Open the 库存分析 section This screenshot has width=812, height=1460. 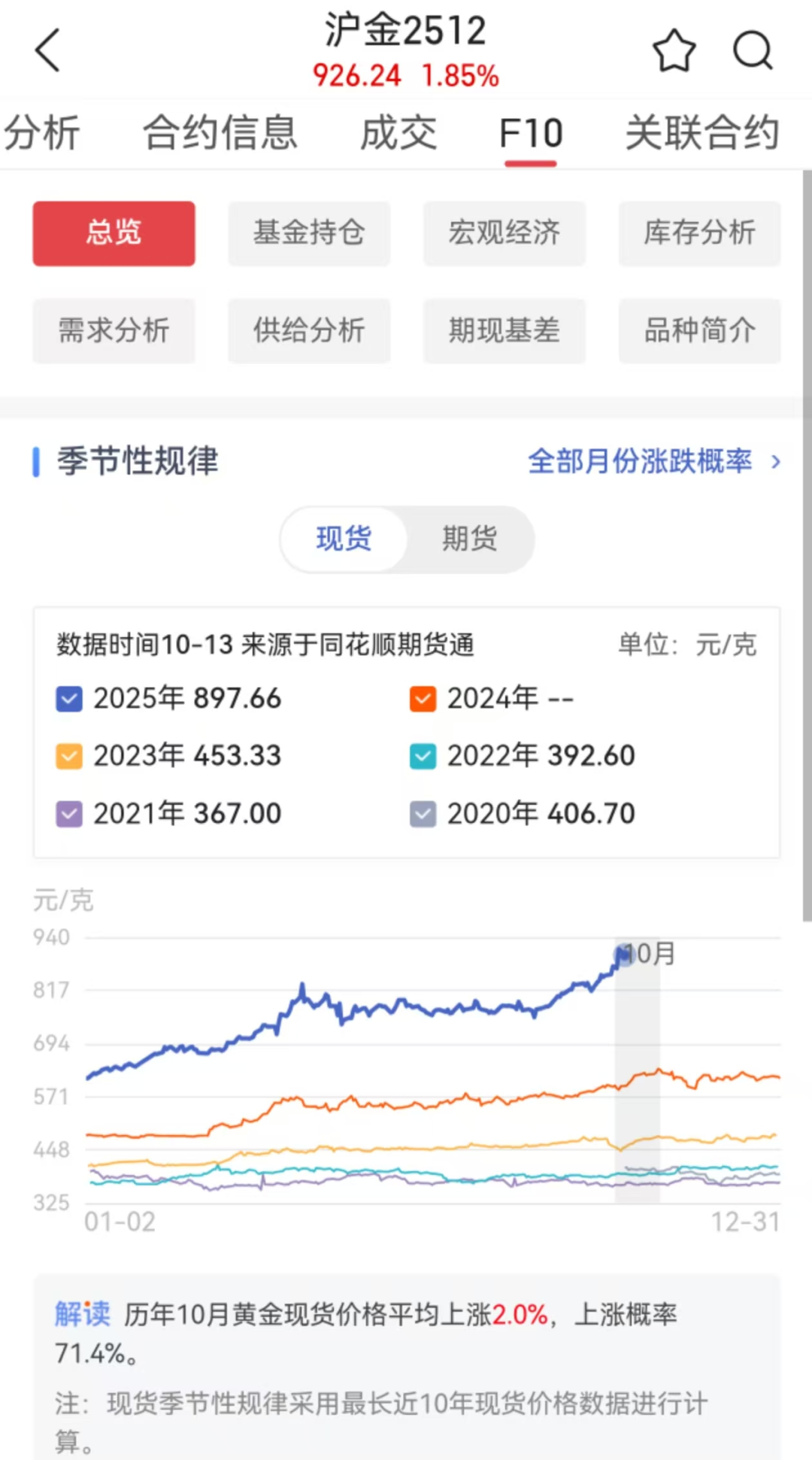pos(699,233)
